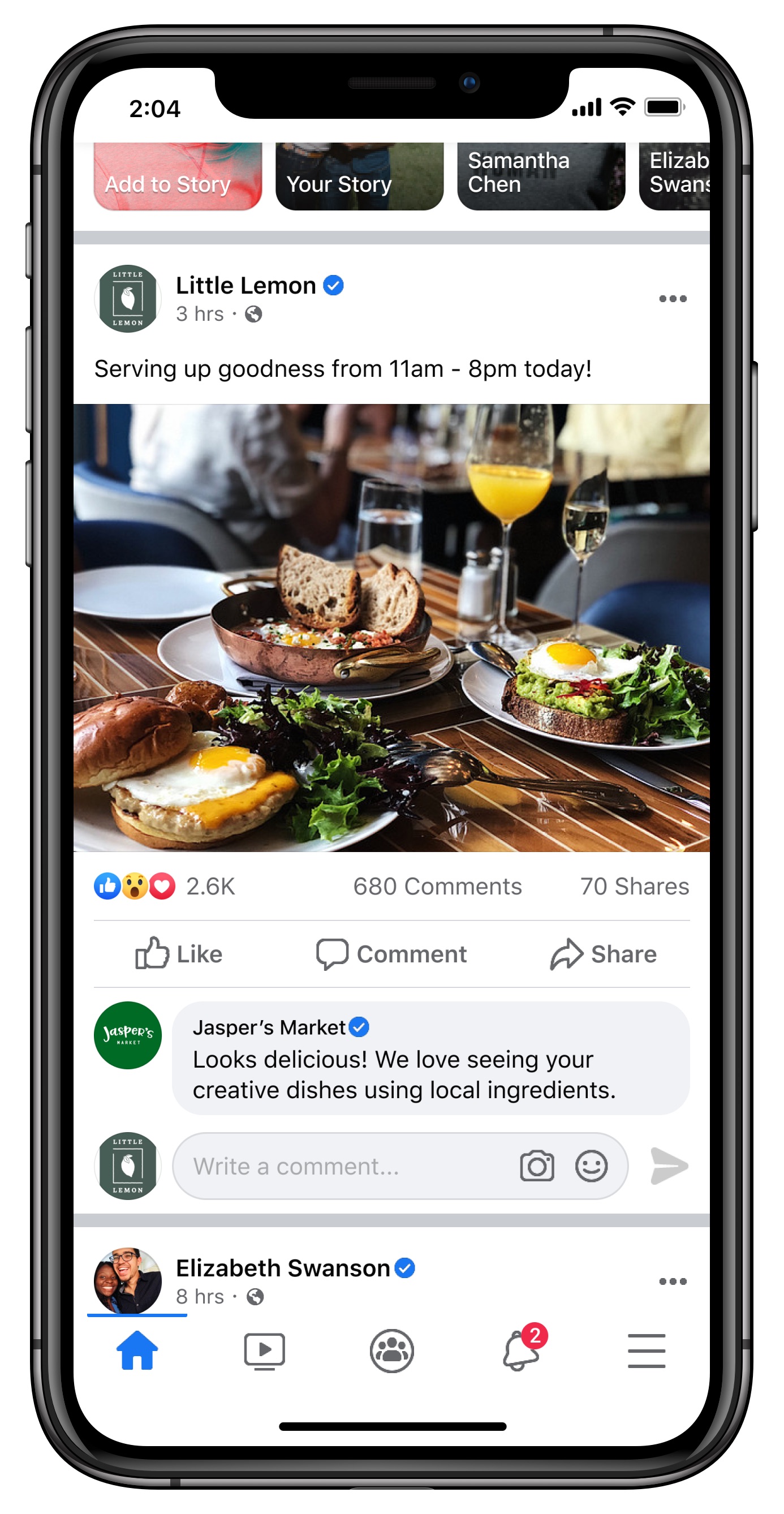This screenshot has height=1514, width=784.
Task: Open the notifications bell tab
Action: pos(521,1350)
